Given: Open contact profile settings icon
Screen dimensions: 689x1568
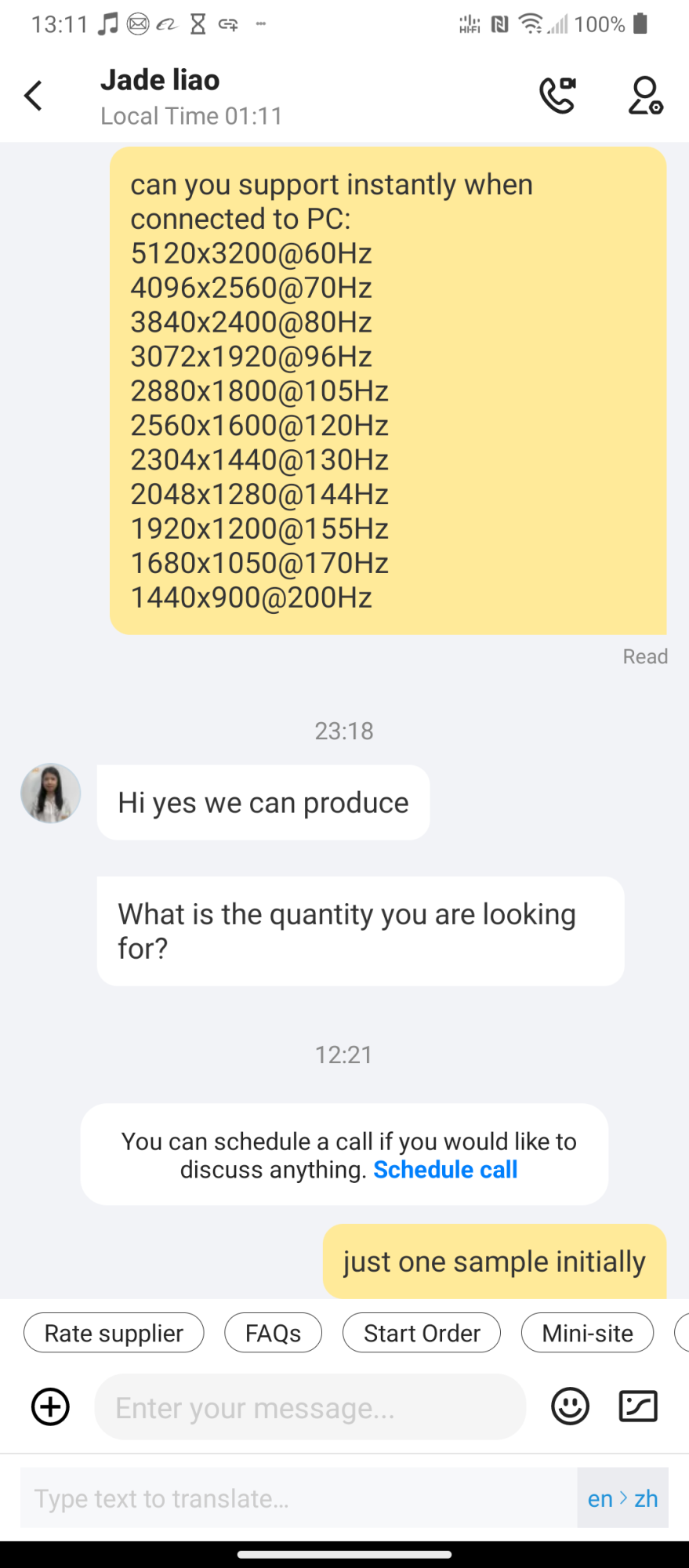Looking at the screenshot, I should pos(645,96).
